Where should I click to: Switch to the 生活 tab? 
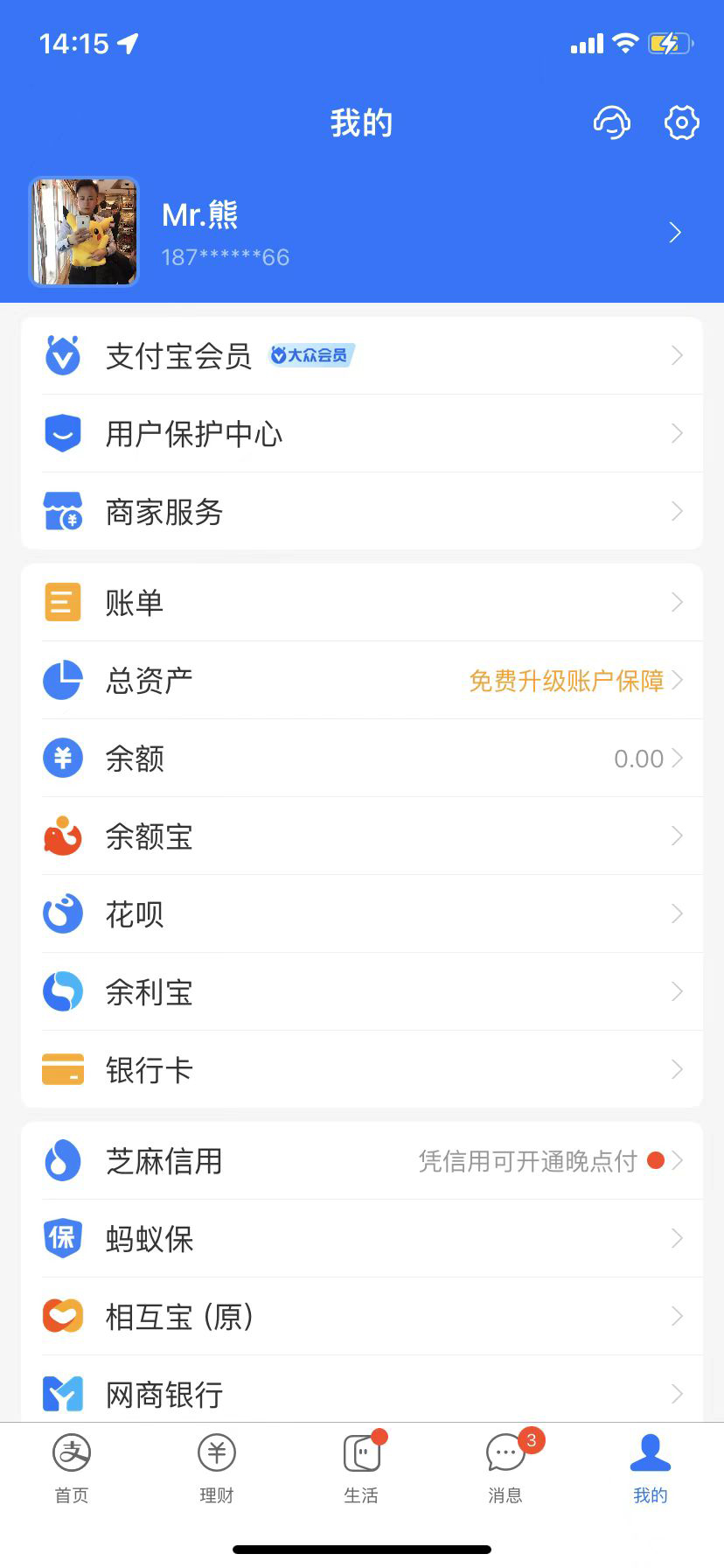coord(361,1468)
